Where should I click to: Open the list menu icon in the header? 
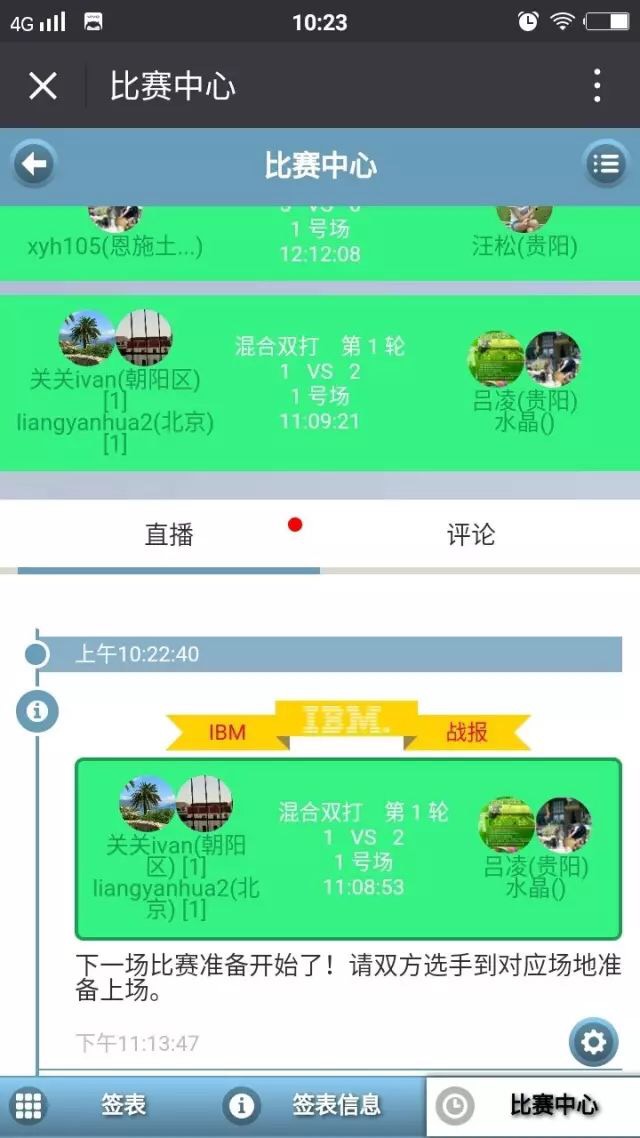[605, 165]
